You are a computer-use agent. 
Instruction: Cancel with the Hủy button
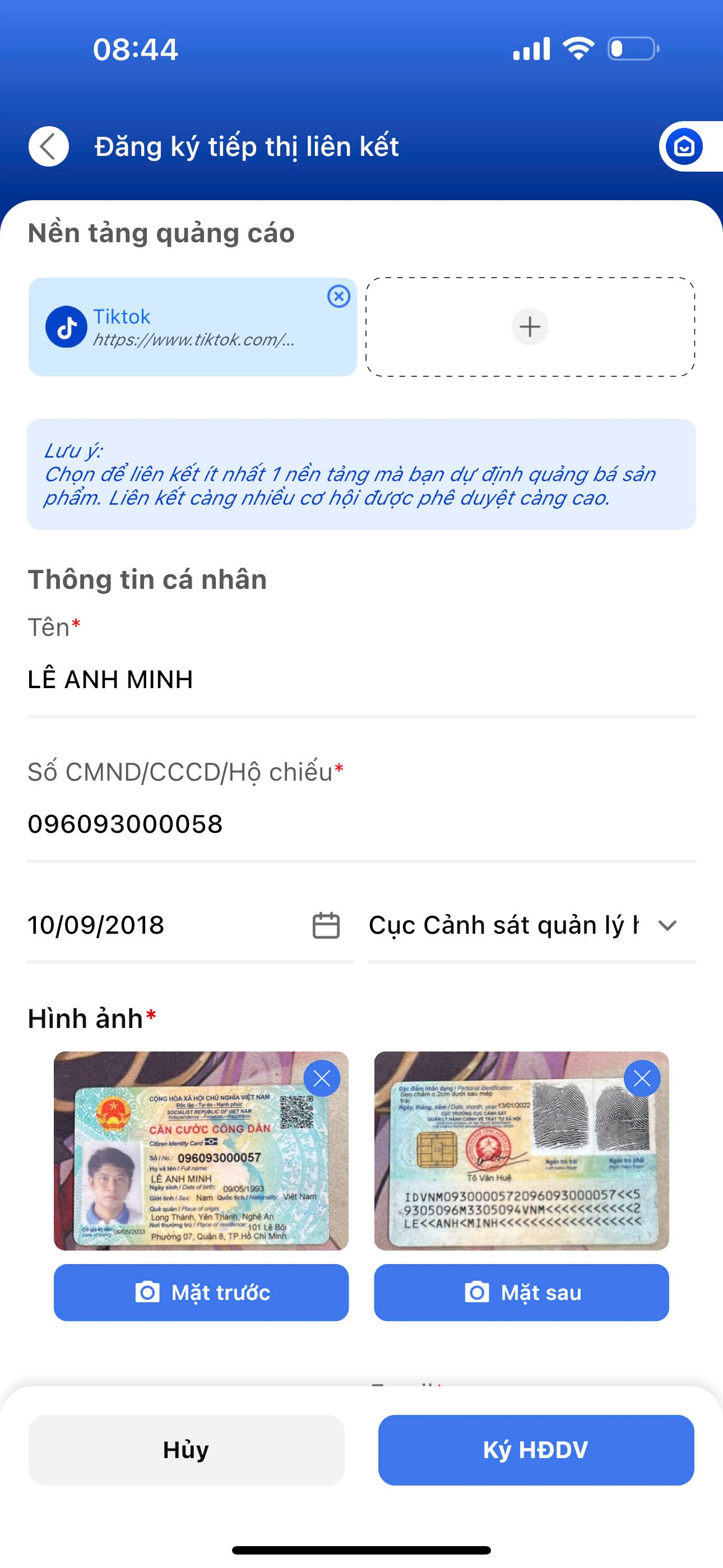coord(186,1449)
